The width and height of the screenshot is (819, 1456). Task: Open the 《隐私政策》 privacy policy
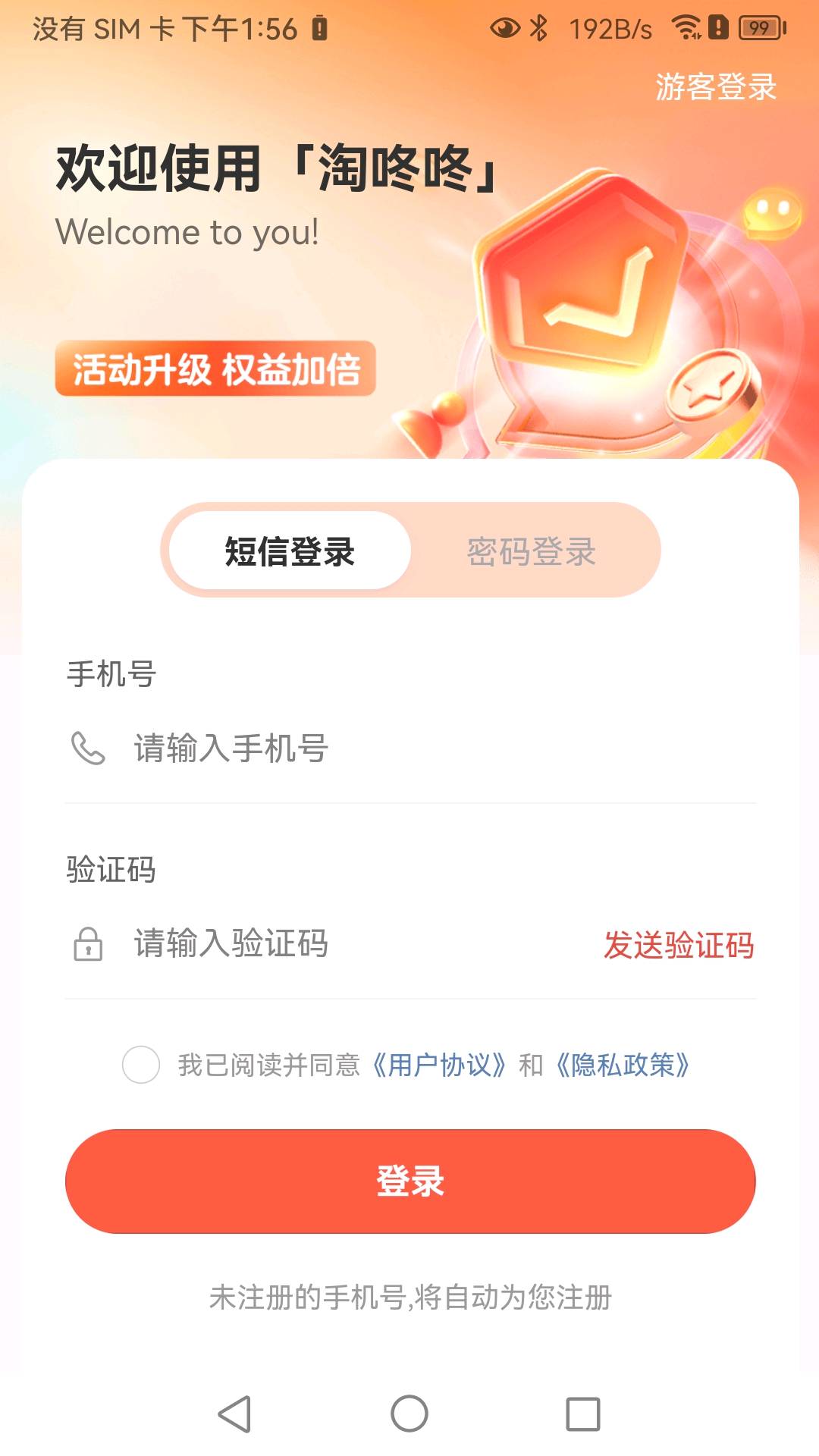tap(623, 1065)
